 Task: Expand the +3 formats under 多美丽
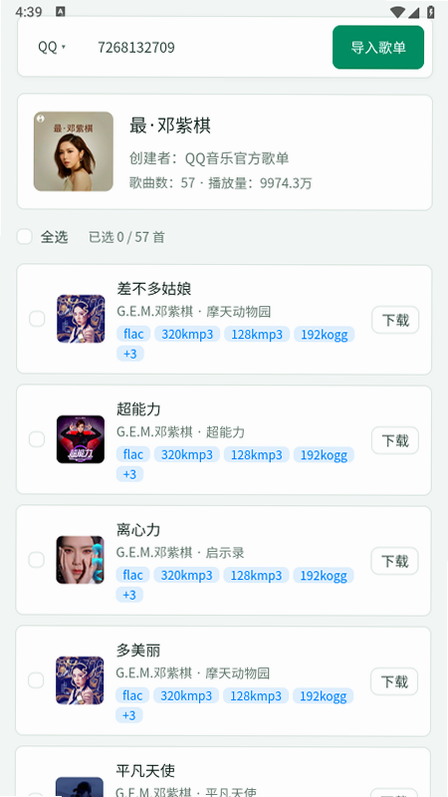(x=129, y=715)
